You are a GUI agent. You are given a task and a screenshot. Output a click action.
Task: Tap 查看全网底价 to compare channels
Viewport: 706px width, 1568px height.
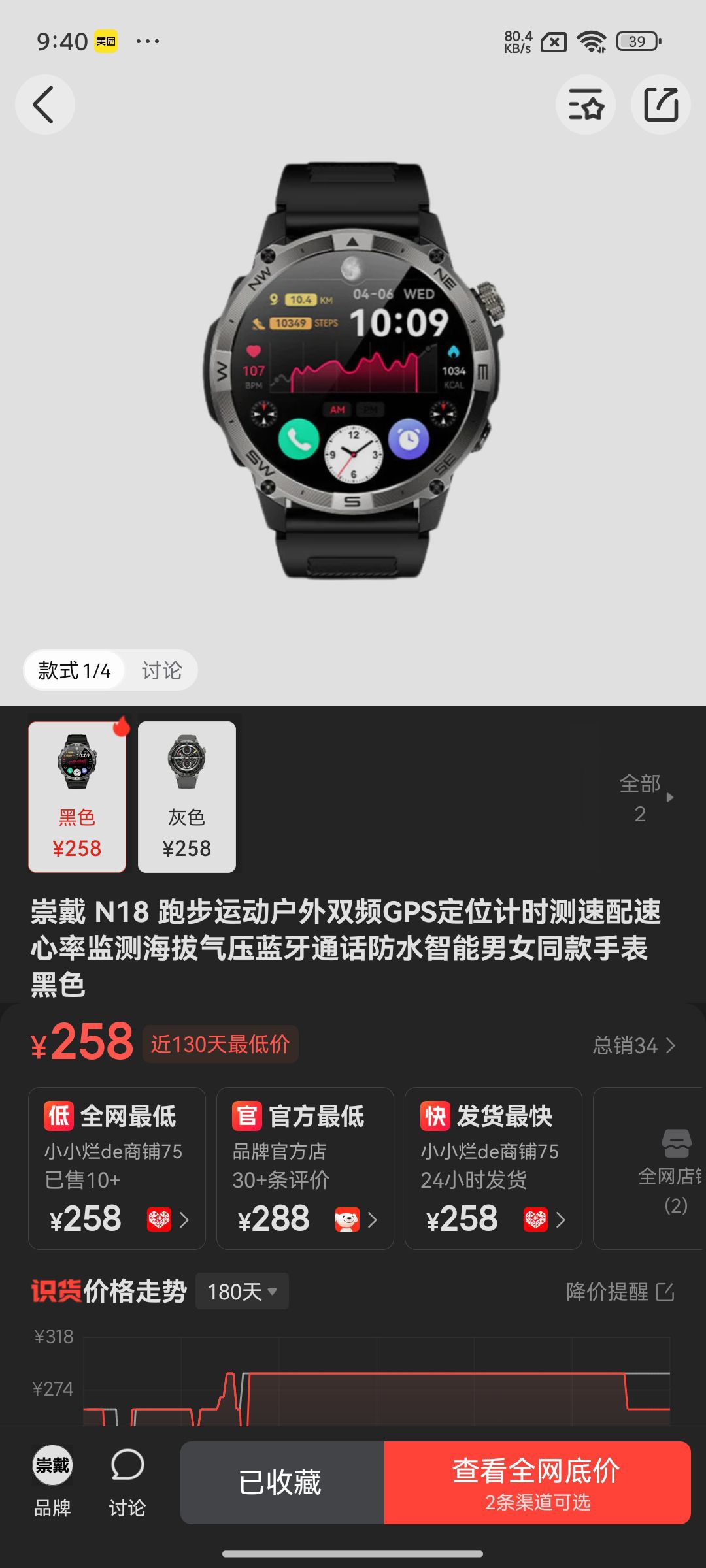tap(537, 1482)
